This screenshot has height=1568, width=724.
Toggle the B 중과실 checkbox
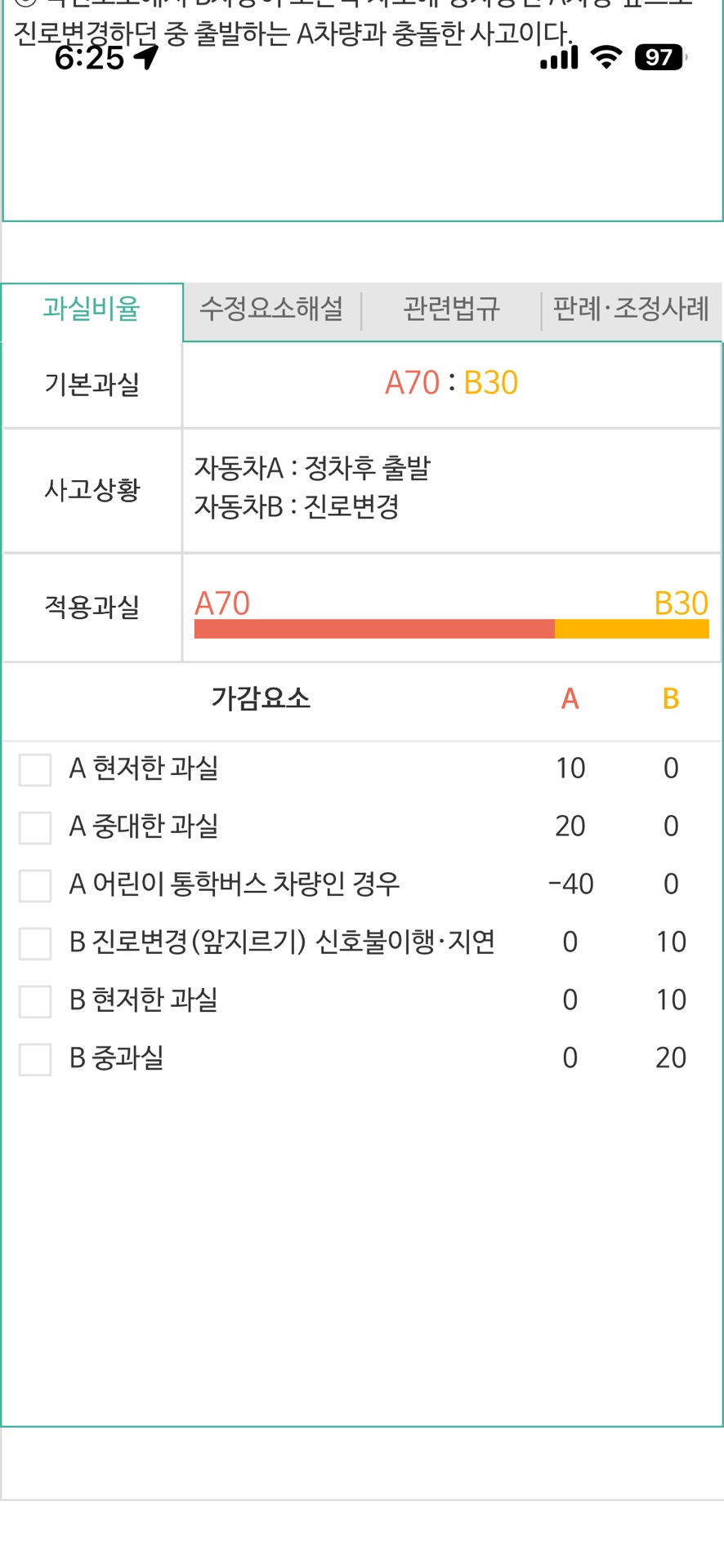pos(35,1059)
